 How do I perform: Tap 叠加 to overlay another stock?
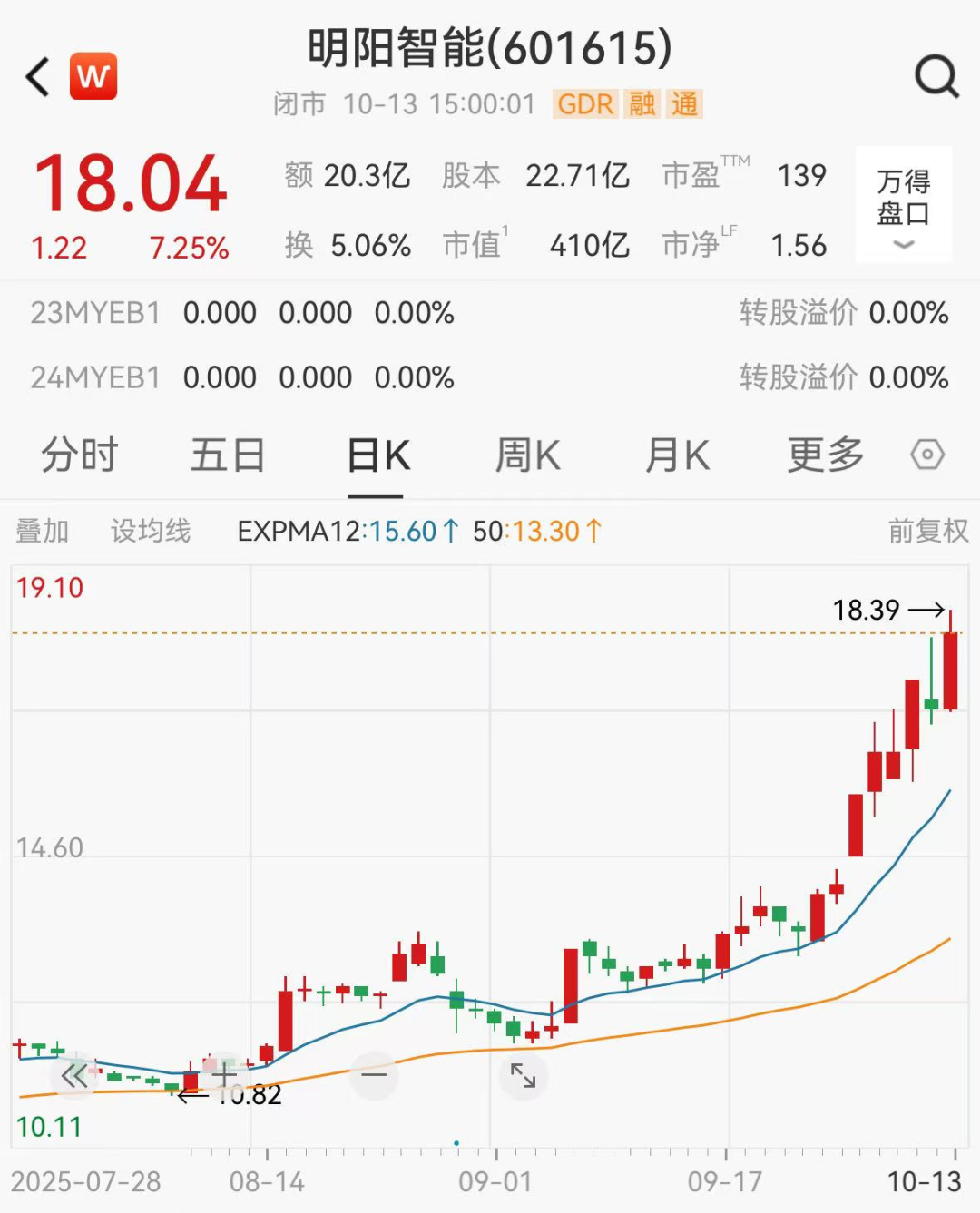pos(43,531)
